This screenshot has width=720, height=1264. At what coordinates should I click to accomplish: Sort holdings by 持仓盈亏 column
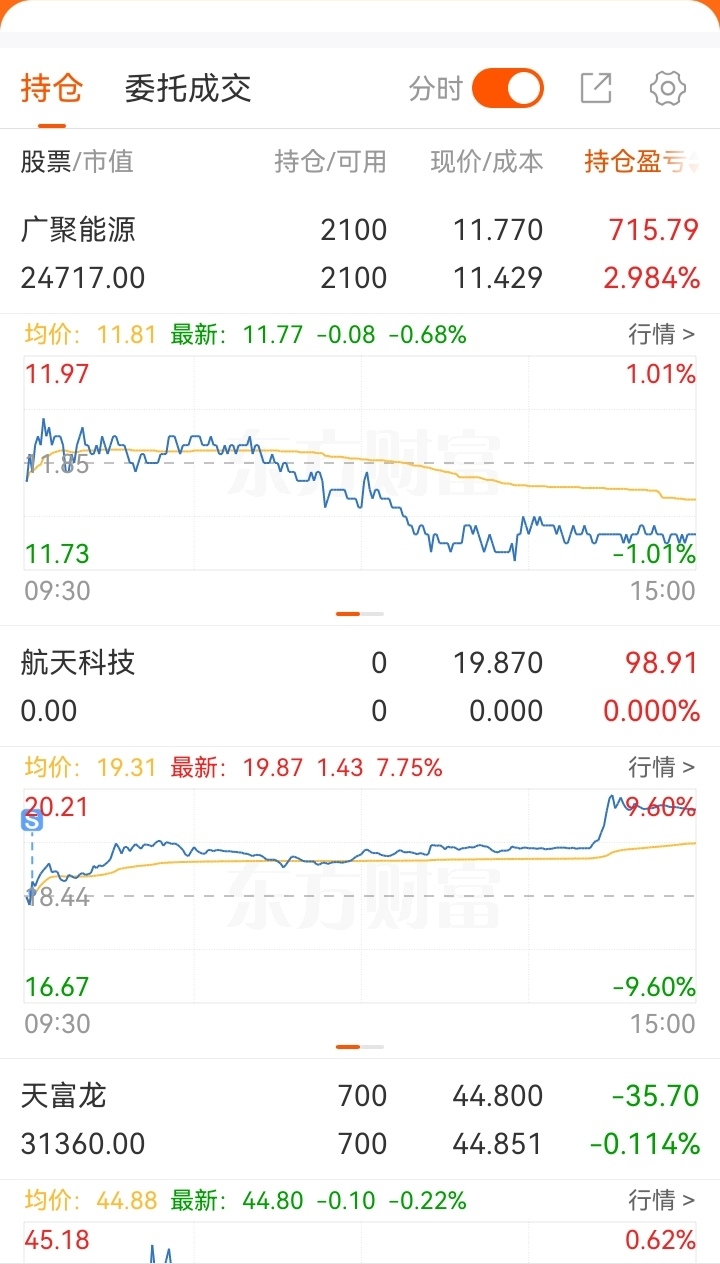[641, 162]
